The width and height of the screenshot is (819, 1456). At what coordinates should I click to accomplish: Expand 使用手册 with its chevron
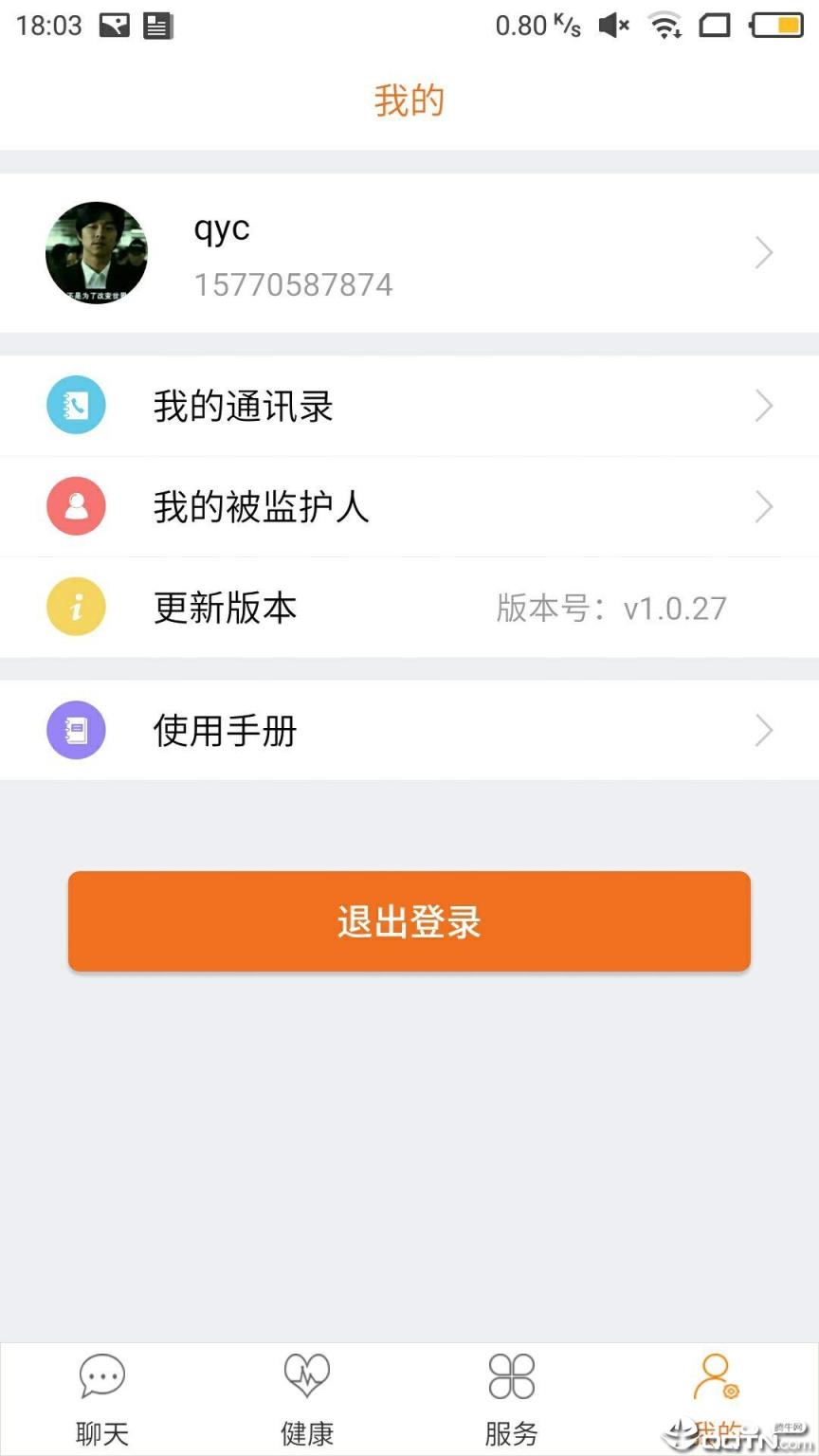[764, 730]
